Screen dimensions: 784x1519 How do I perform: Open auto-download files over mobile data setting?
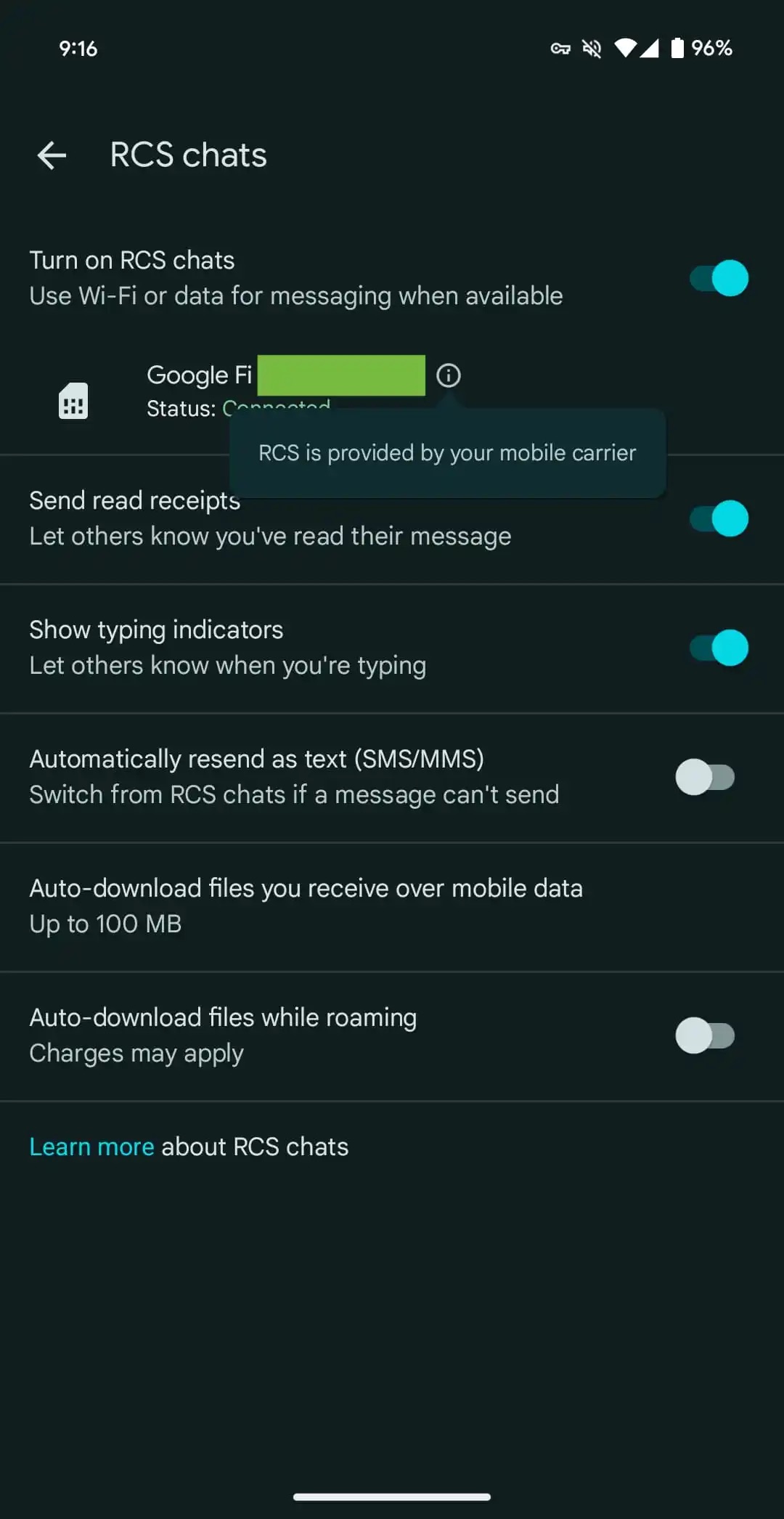(x=305, y=905)
